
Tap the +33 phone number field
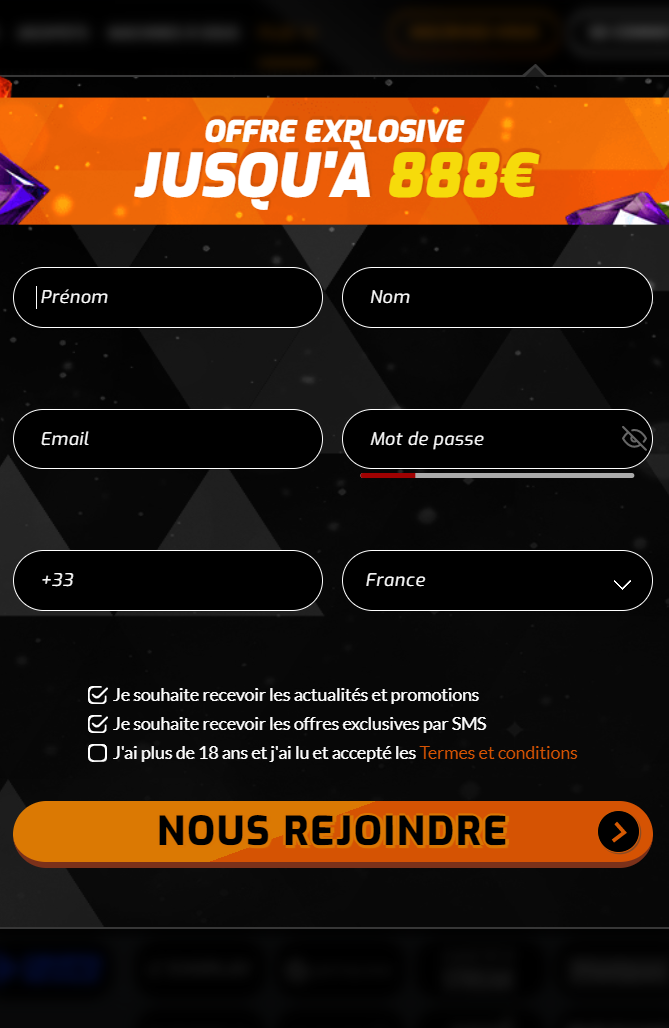point(167,580)
